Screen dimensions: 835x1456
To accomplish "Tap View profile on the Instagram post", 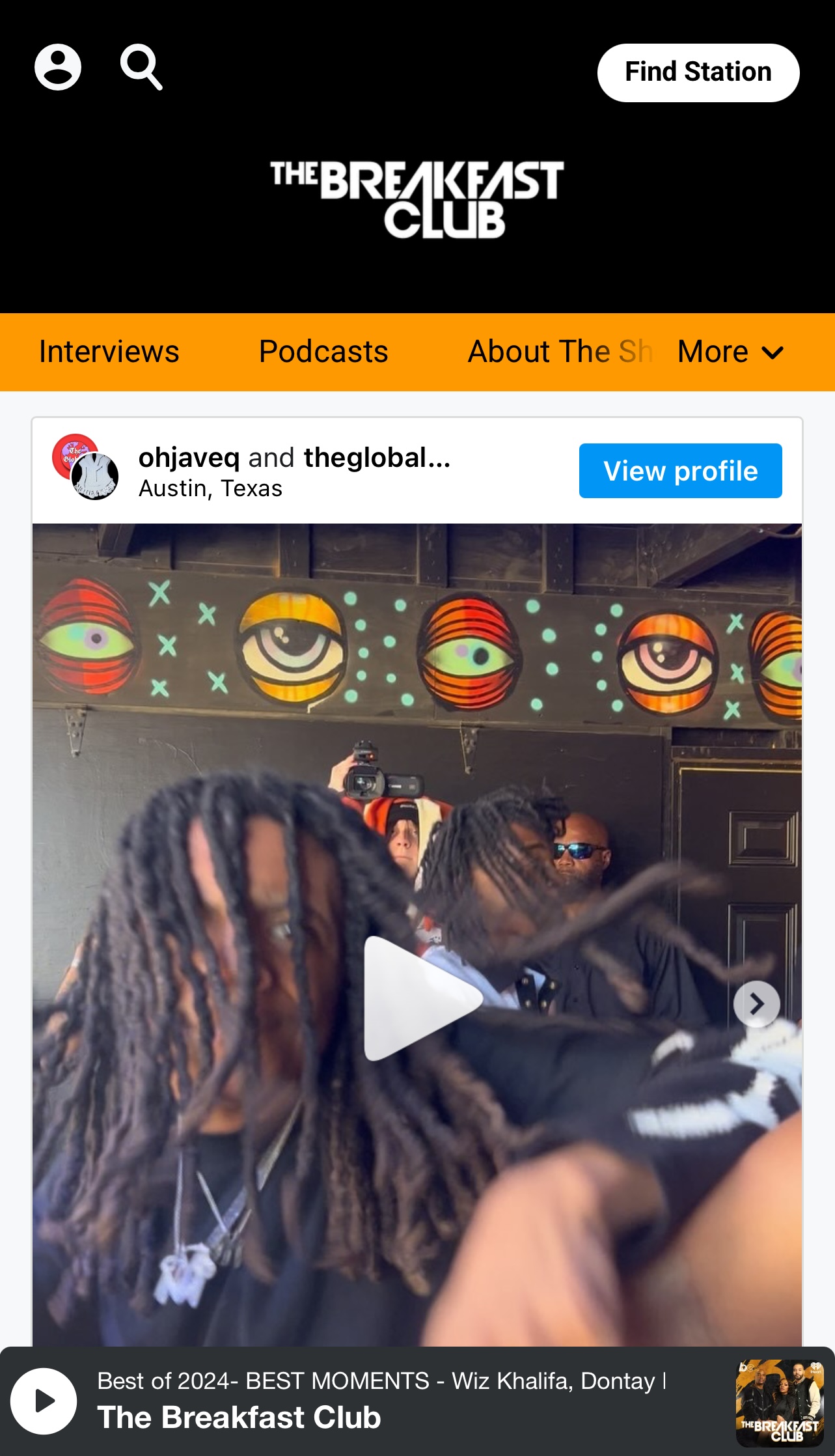I will (680, 471).
